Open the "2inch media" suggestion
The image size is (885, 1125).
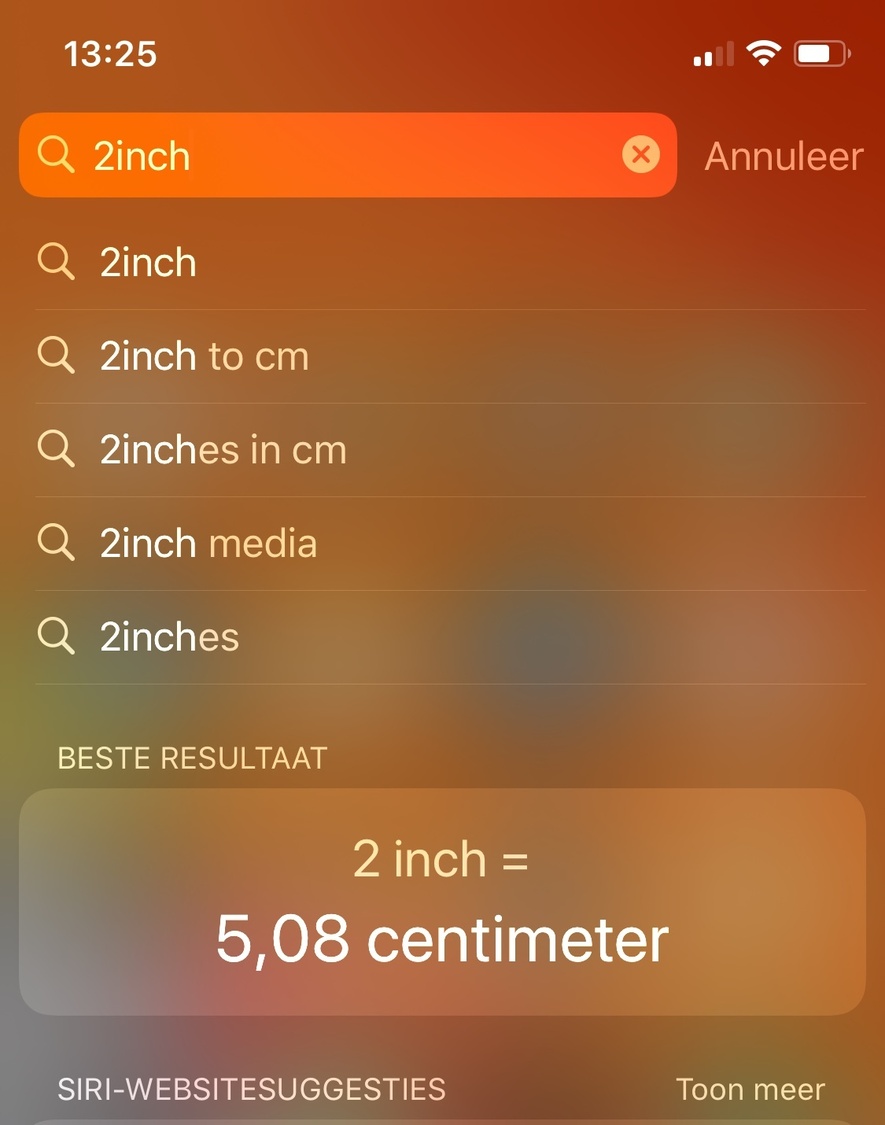[208, 544]
